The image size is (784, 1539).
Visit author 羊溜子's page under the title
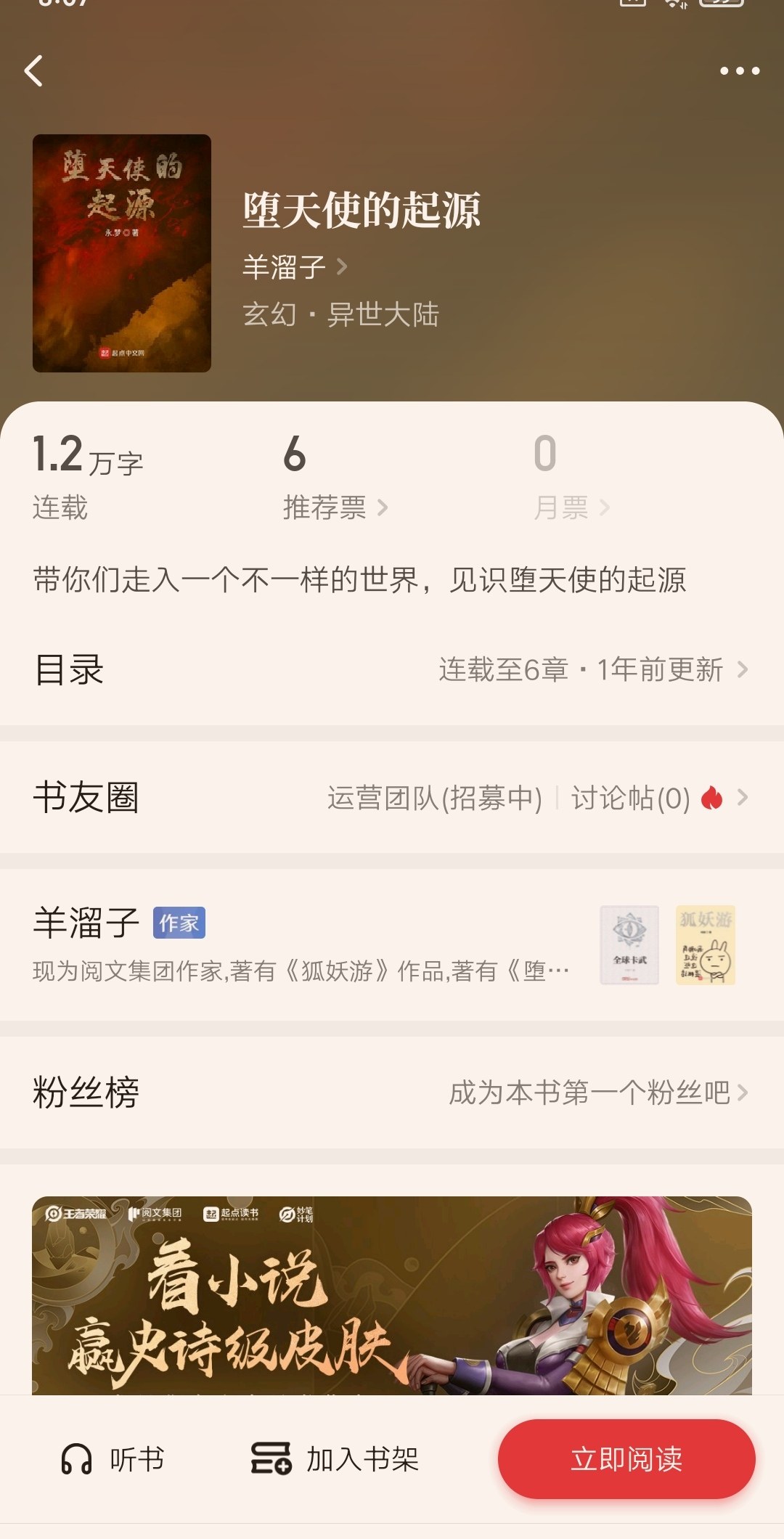(295, 267)
